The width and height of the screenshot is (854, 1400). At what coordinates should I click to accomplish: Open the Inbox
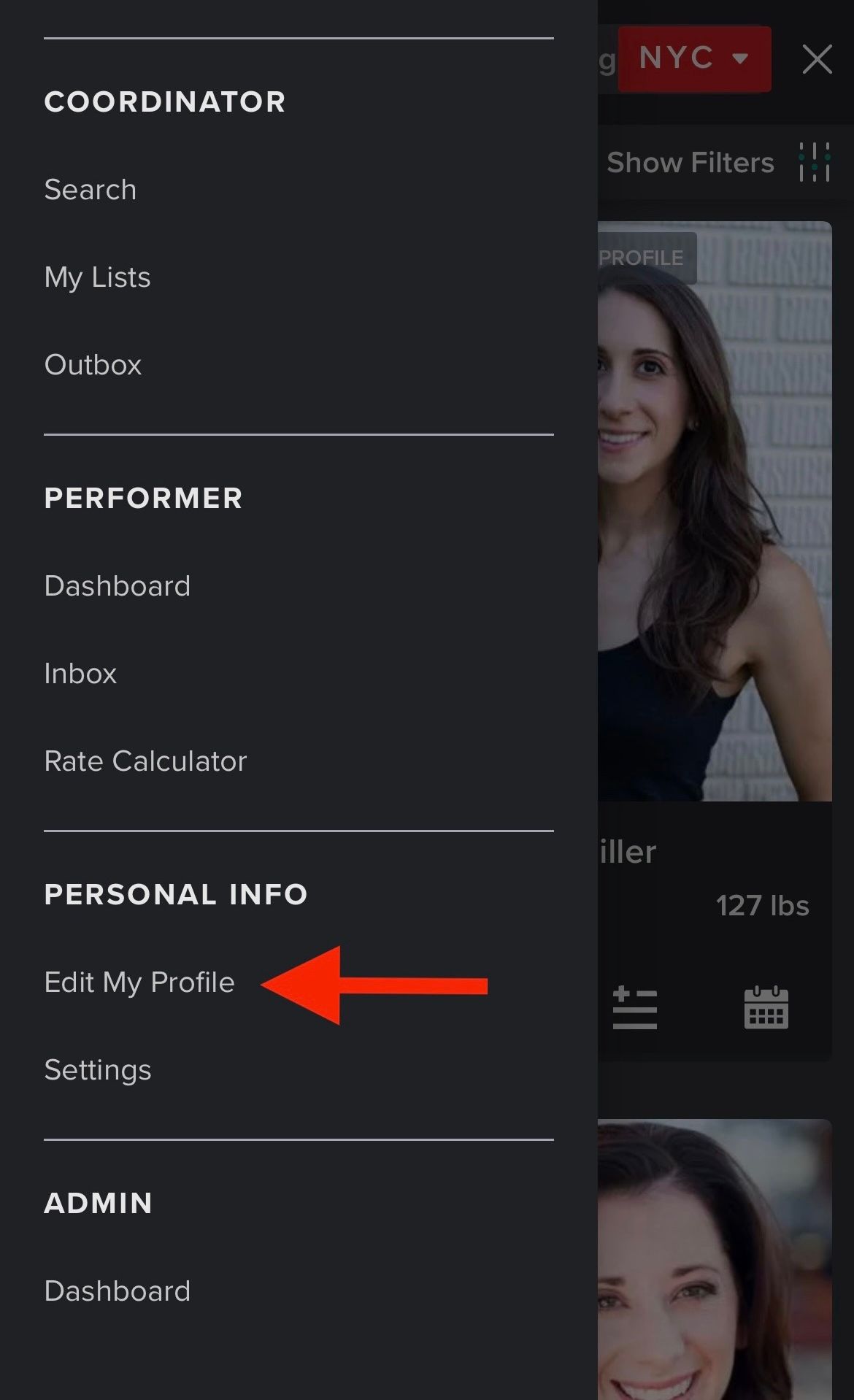tap(80, 674)
